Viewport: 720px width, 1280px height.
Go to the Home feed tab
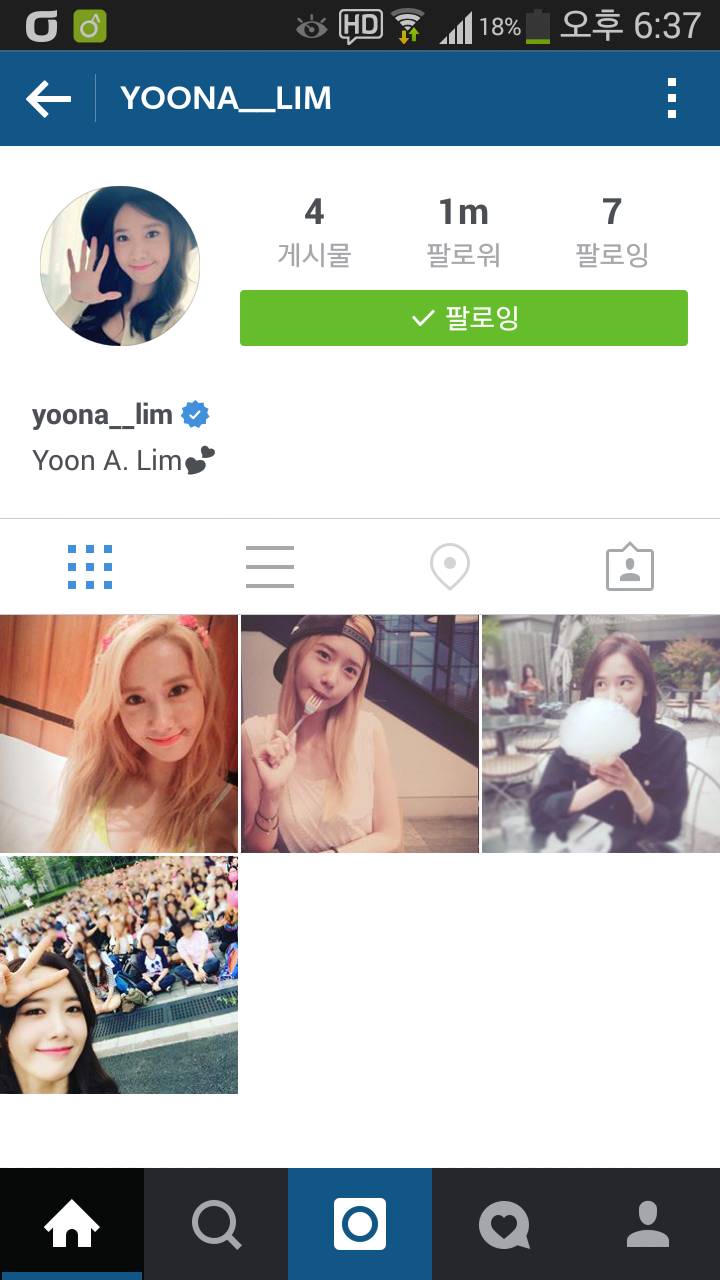pyautogui.click(x=72, y=1224)
